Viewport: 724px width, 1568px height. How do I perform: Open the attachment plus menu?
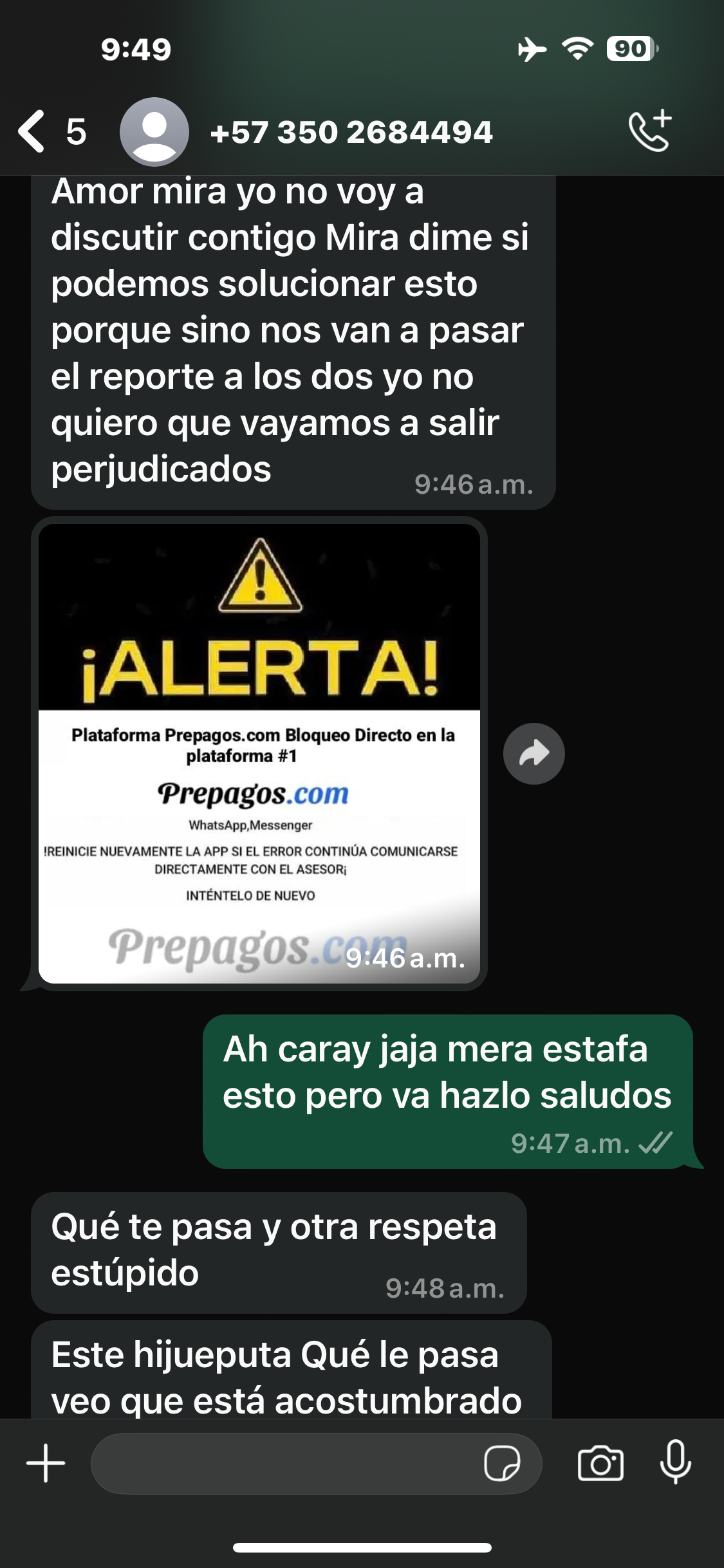[46, 1462]
